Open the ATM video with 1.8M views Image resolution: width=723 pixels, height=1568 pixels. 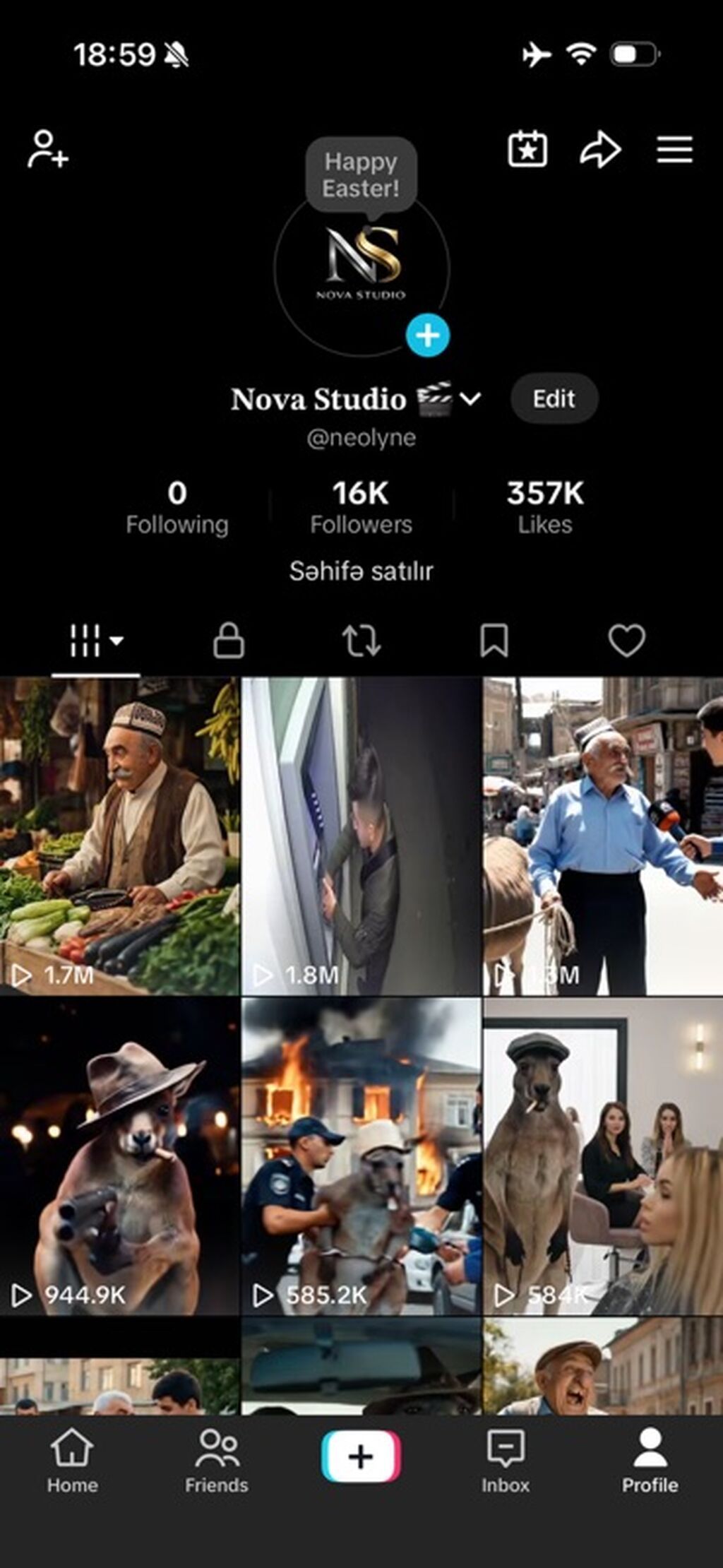point(361,836)
